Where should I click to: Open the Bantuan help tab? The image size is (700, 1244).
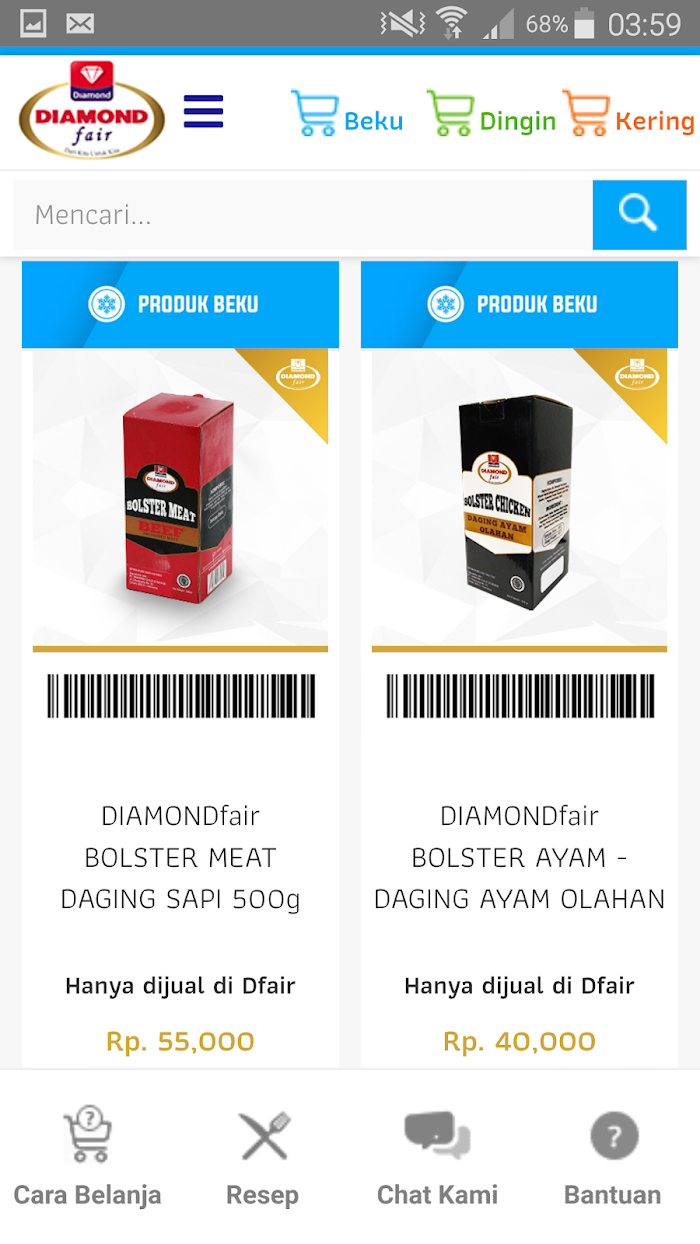(612, 1157)
